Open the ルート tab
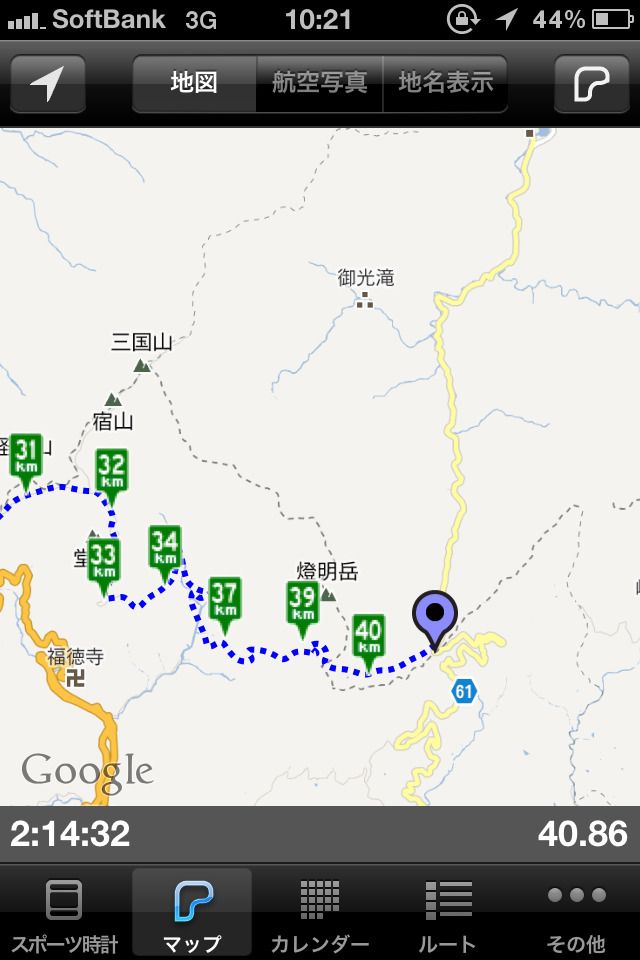640x960 pixels. (447, 912)
